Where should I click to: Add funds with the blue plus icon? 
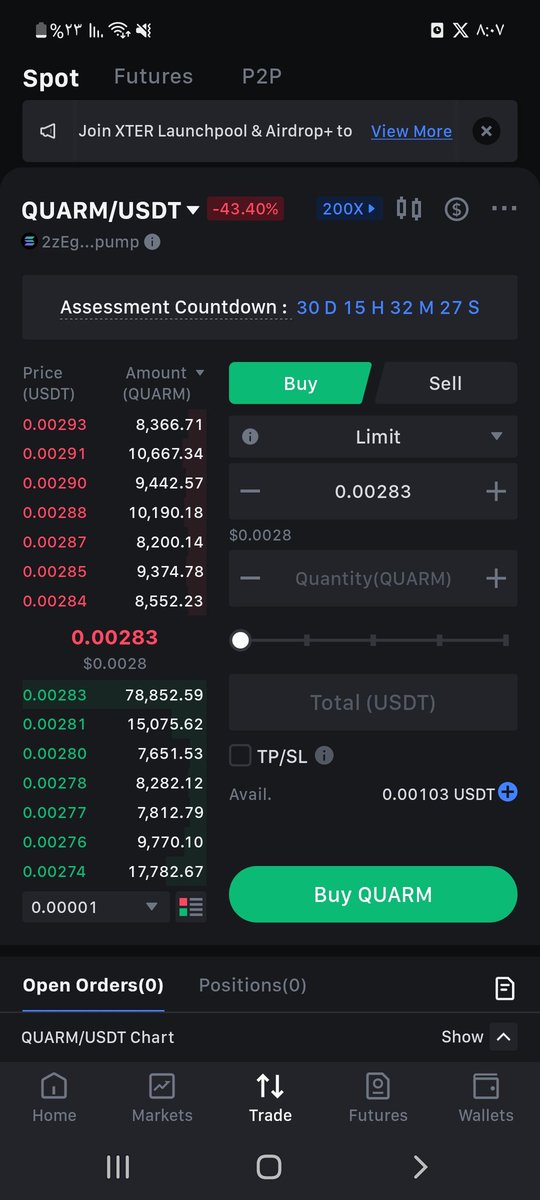(508, 793)
